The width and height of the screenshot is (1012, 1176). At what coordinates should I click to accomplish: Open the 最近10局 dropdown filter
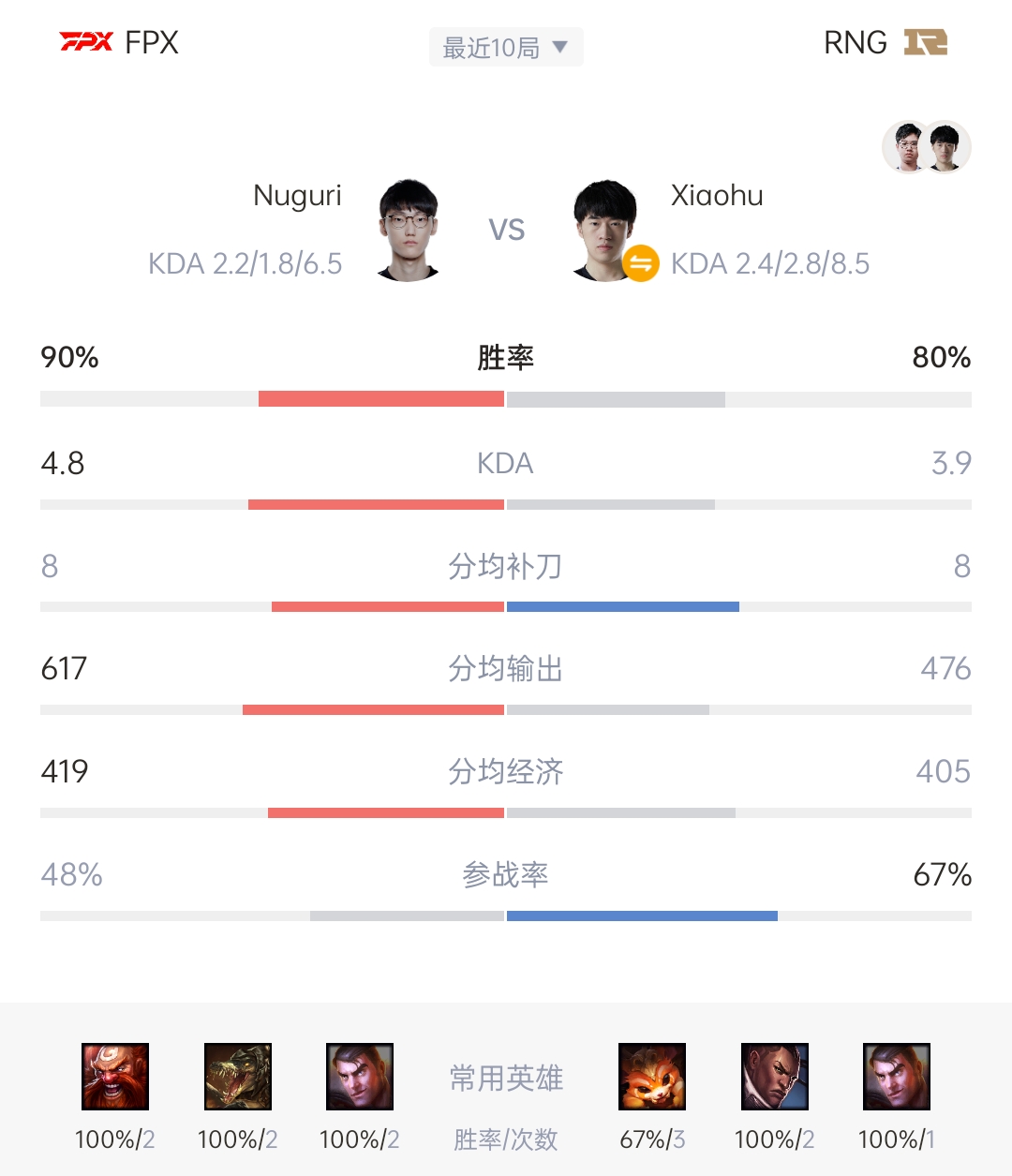[x=506, y=47]
